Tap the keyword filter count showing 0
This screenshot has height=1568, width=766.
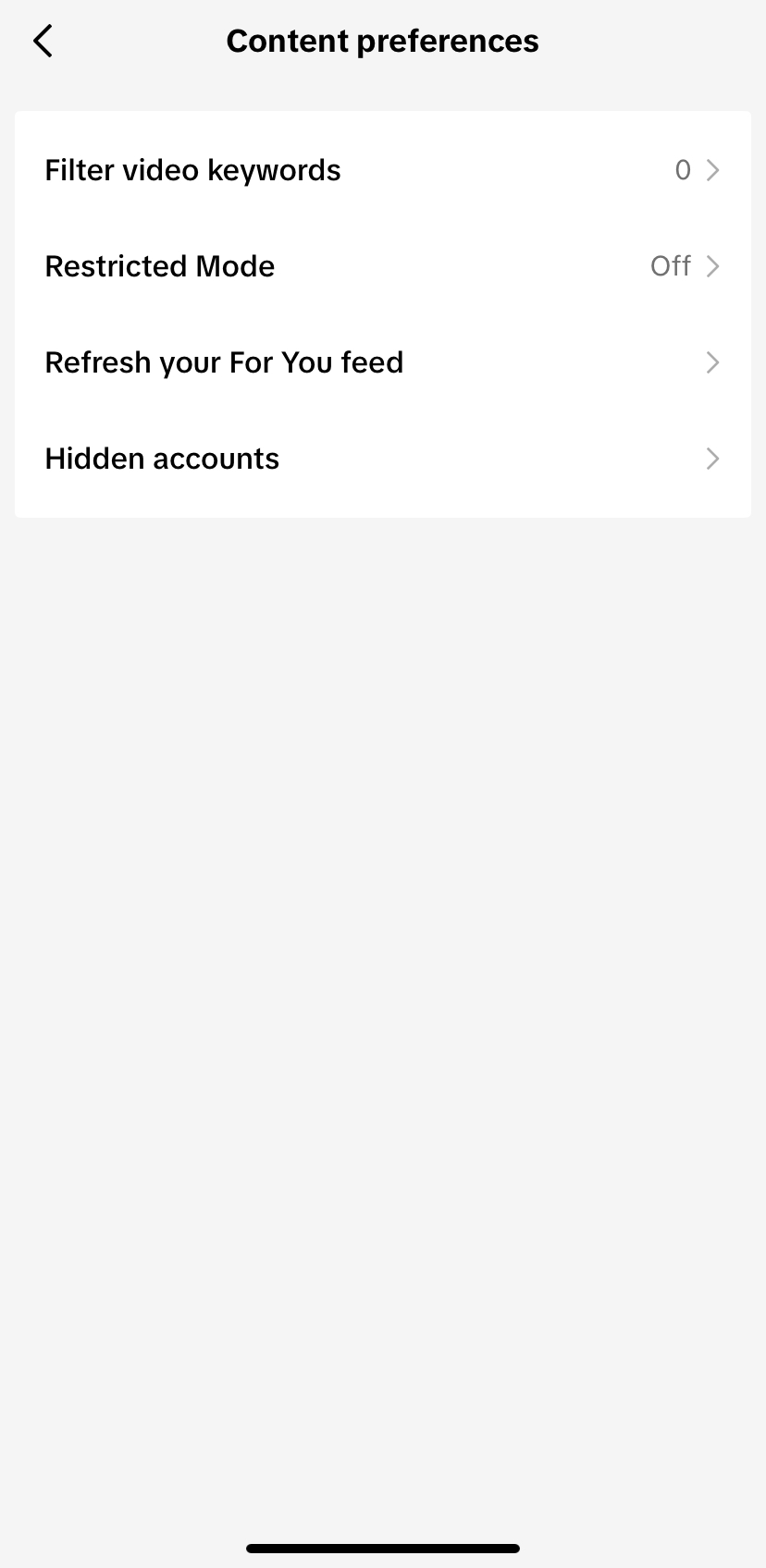tap(683, 170)
